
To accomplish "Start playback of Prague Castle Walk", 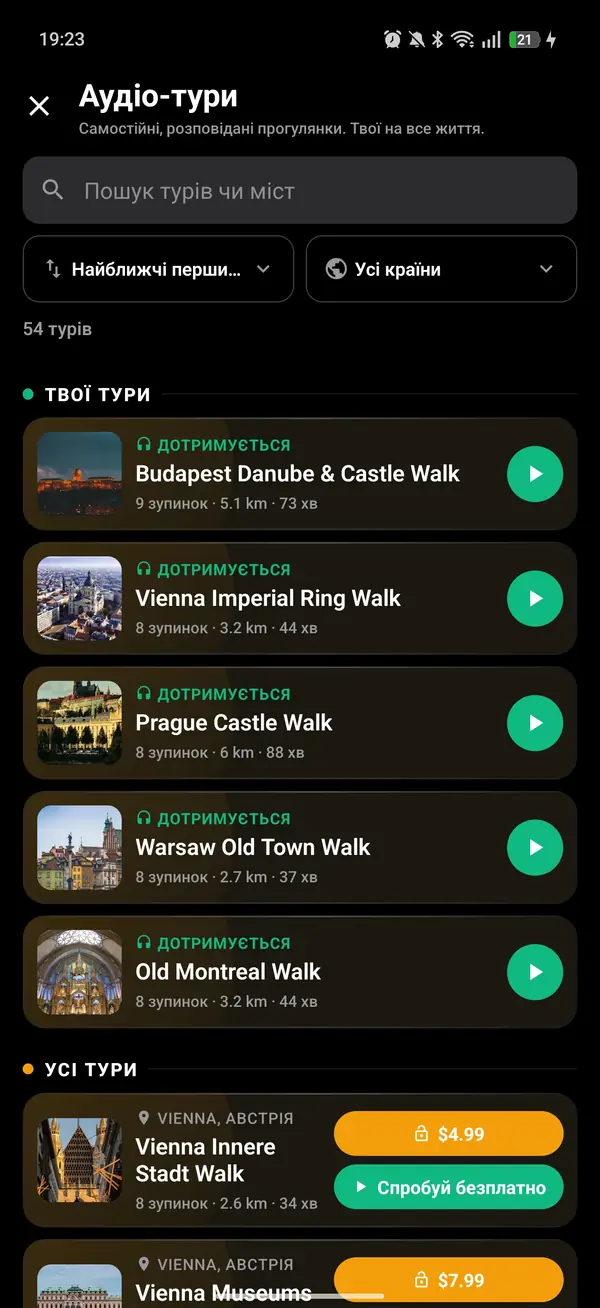I will [535, 723].
